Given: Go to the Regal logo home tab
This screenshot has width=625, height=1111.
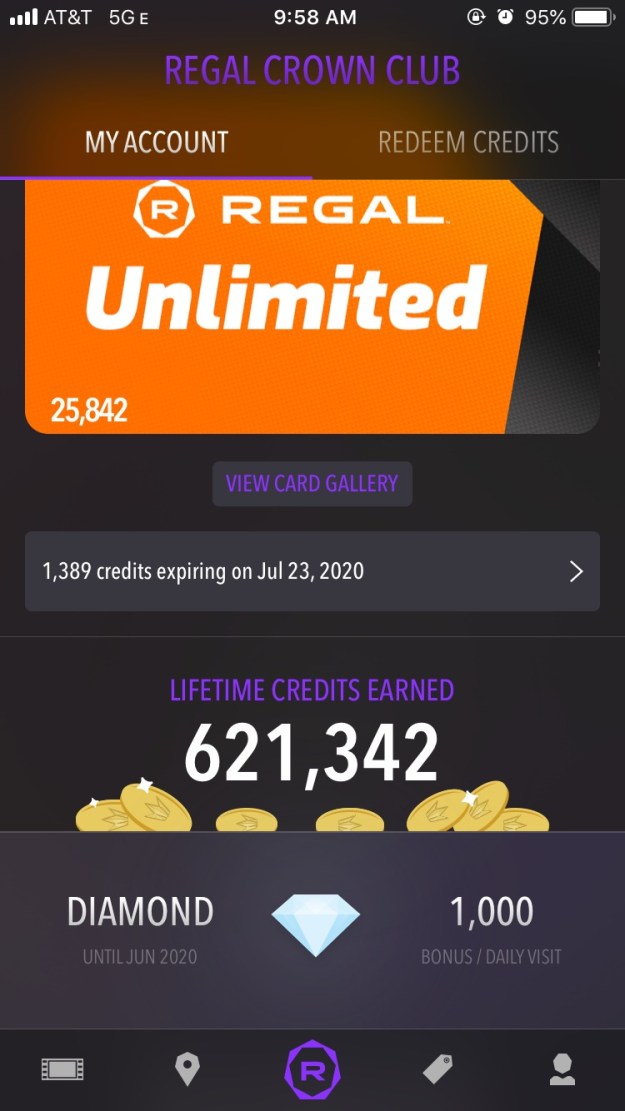Looking at the screenshot, I should point(312,1069).
